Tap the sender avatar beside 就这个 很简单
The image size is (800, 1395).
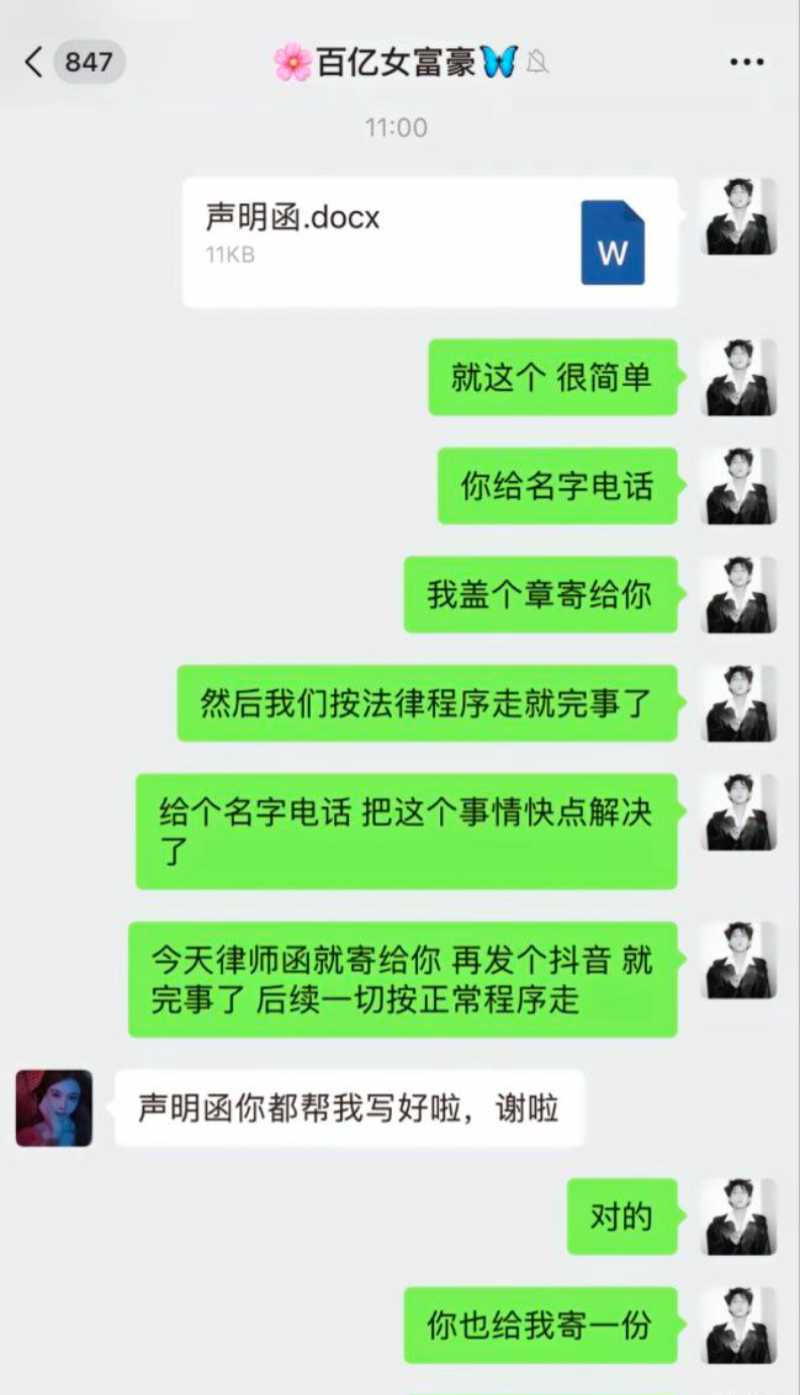pyautogui.click(x=739, y=377)
